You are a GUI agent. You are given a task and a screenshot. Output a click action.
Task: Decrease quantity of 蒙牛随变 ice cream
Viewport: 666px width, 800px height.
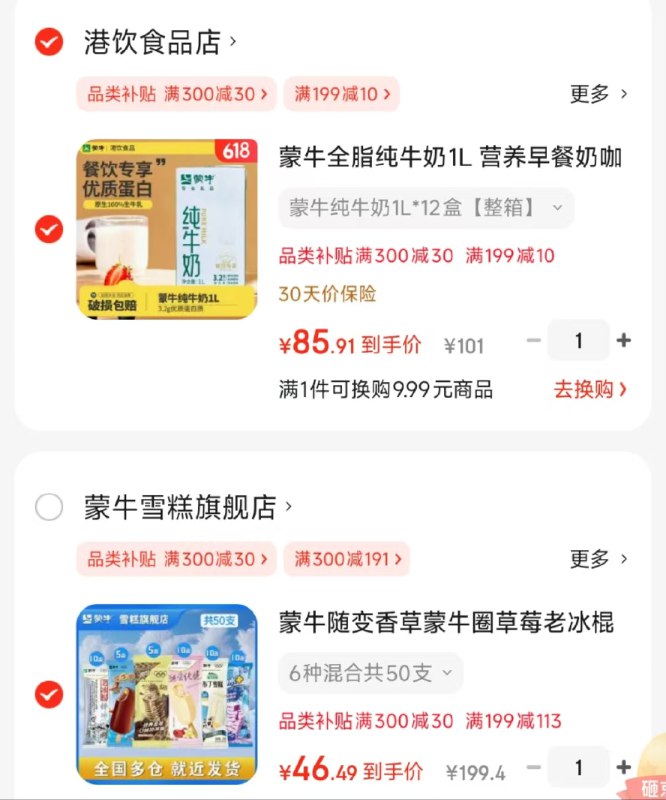[534, 768]
